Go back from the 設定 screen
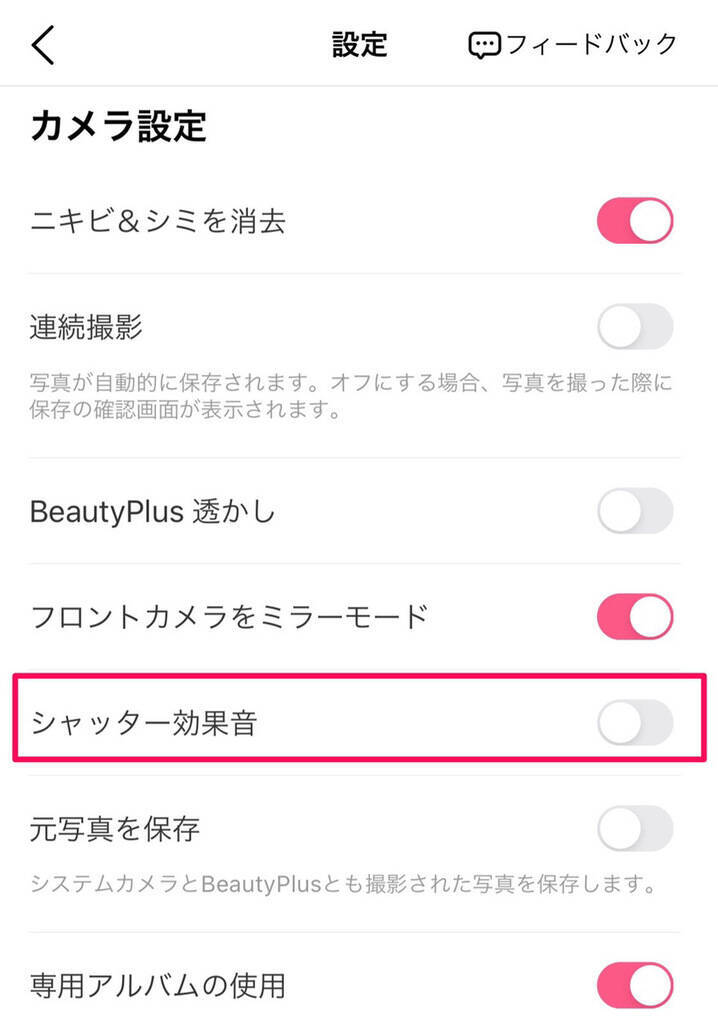Image resolution: width=718 pixels, height=1023 pixels. pyautogui.click(x=44, y=45)
